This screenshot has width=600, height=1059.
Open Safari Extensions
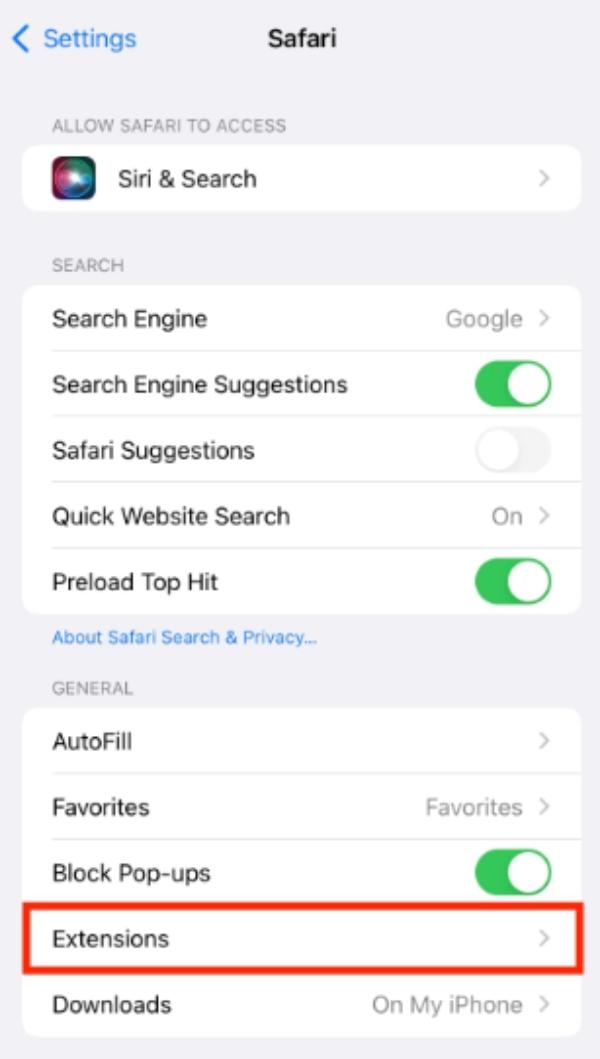click(300, 939)
